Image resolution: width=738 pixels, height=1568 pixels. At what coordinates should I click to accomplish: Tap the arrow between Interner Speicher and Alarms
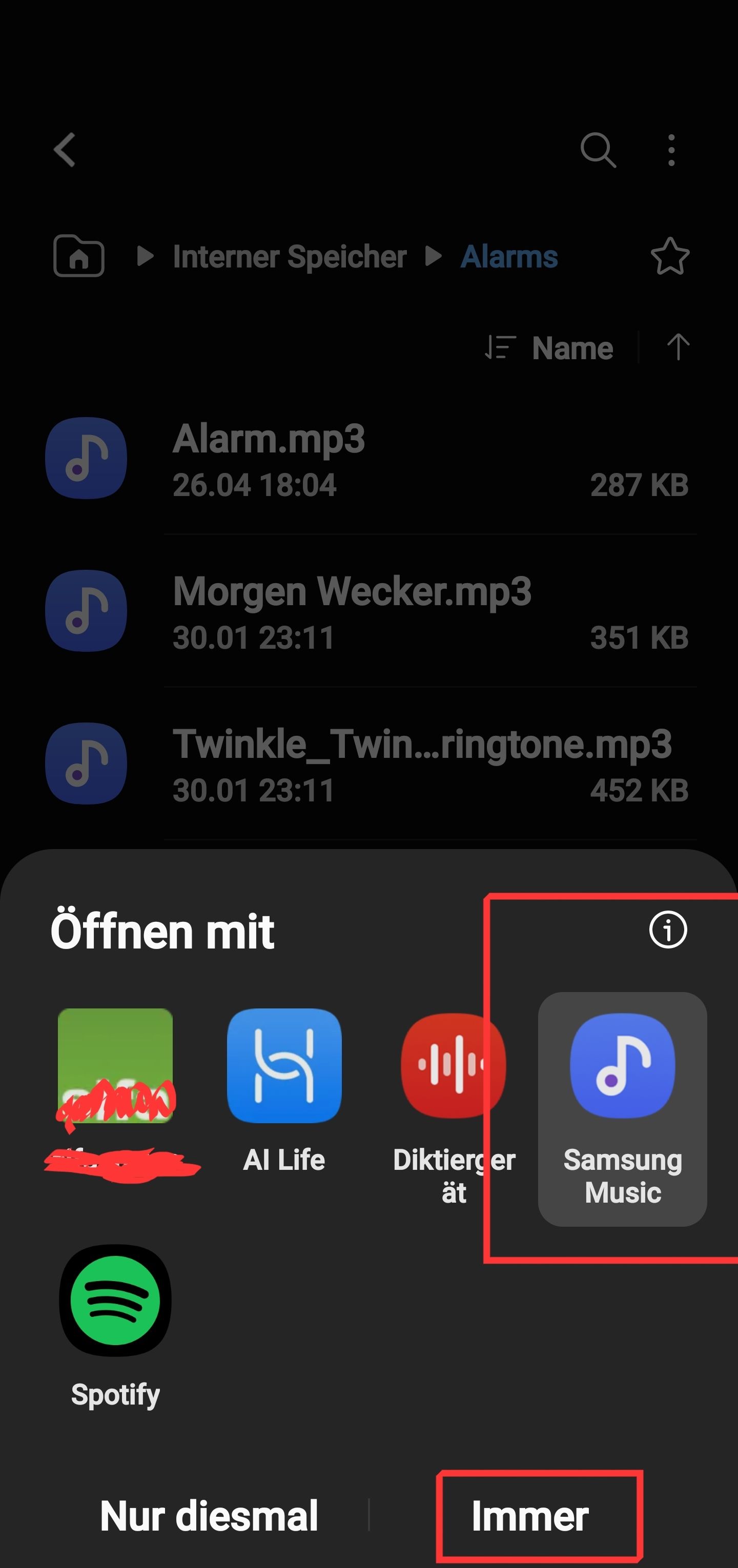(x=434, y=257)
